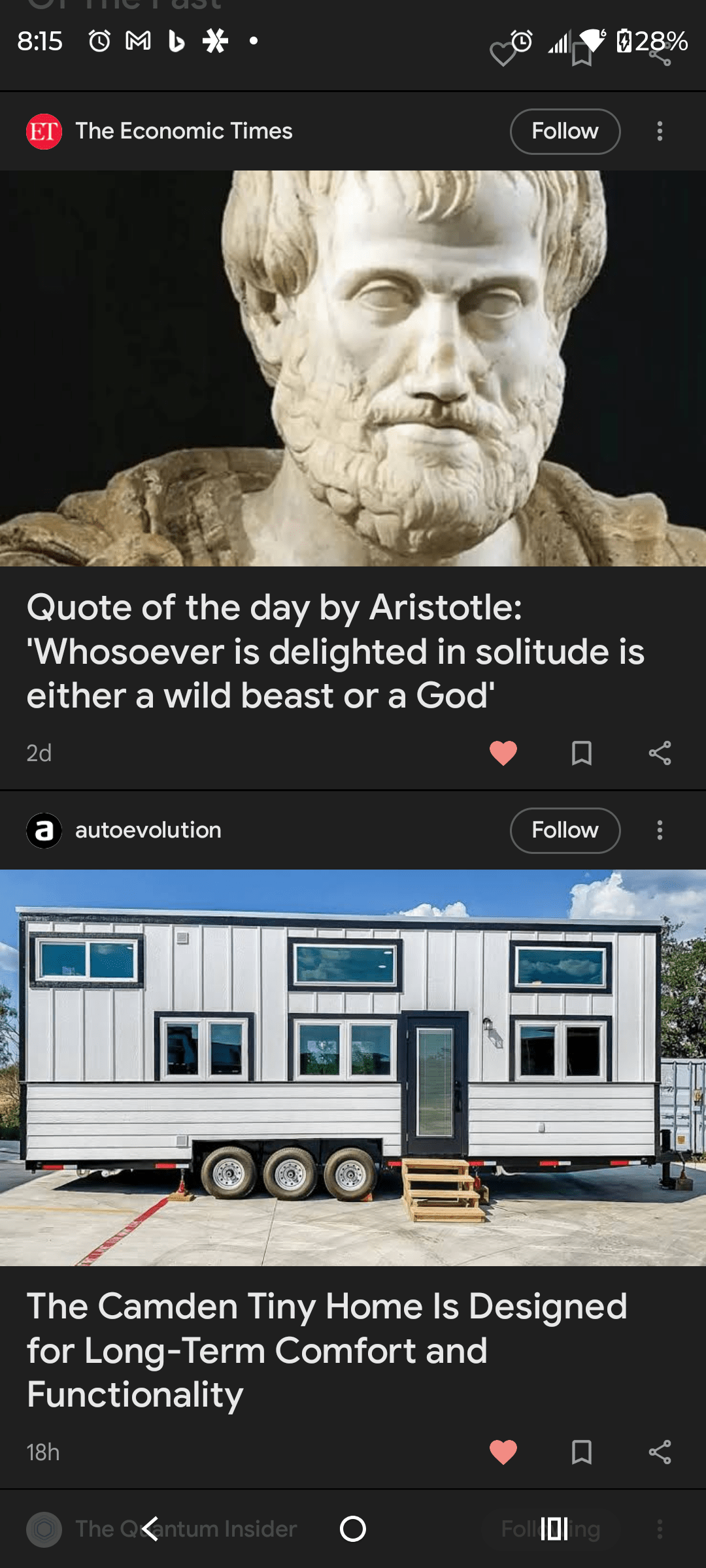
Task: Follow autoevolution
Action: click(564, 830)
